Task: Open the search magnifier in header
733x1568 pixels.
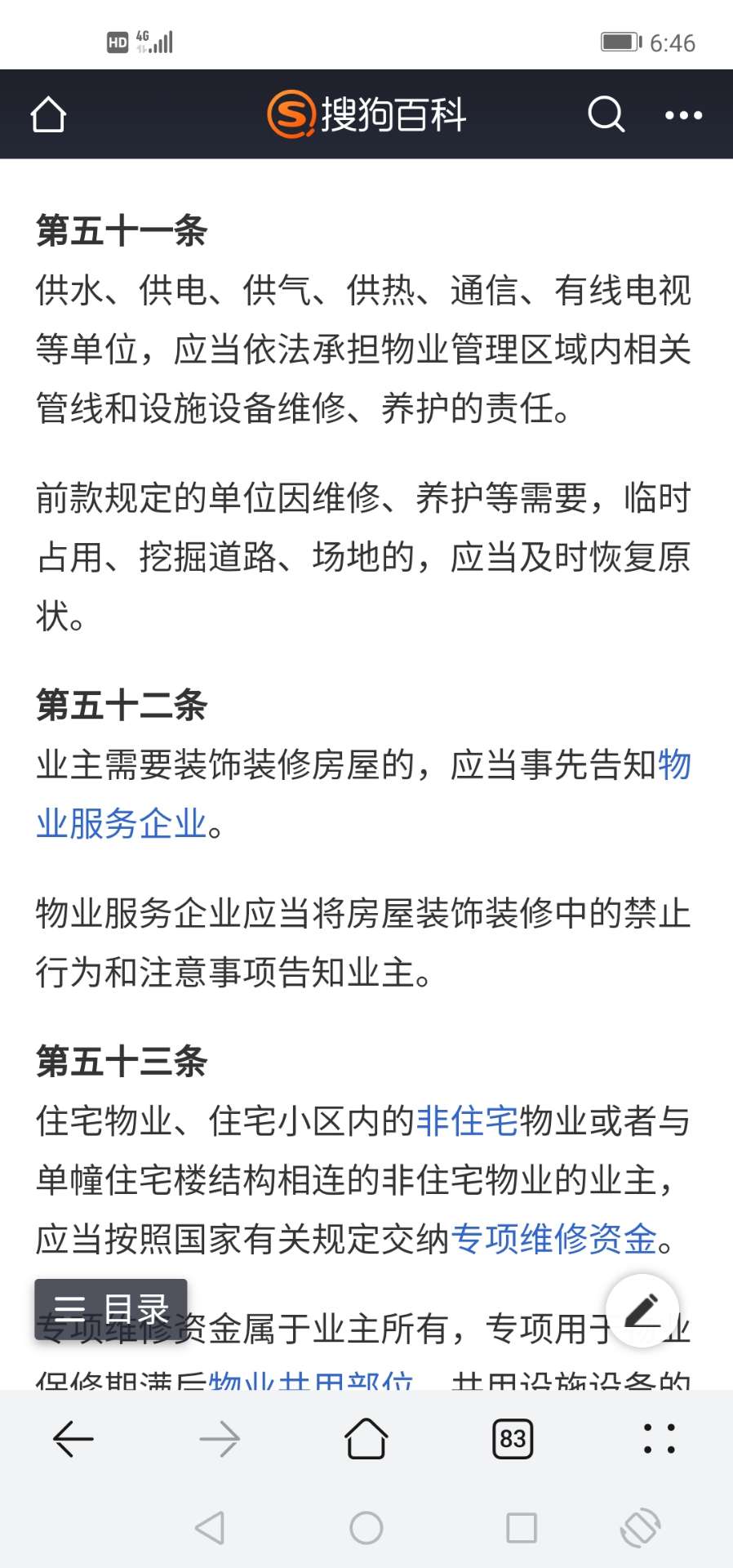Action: click(x=606, y=114)
